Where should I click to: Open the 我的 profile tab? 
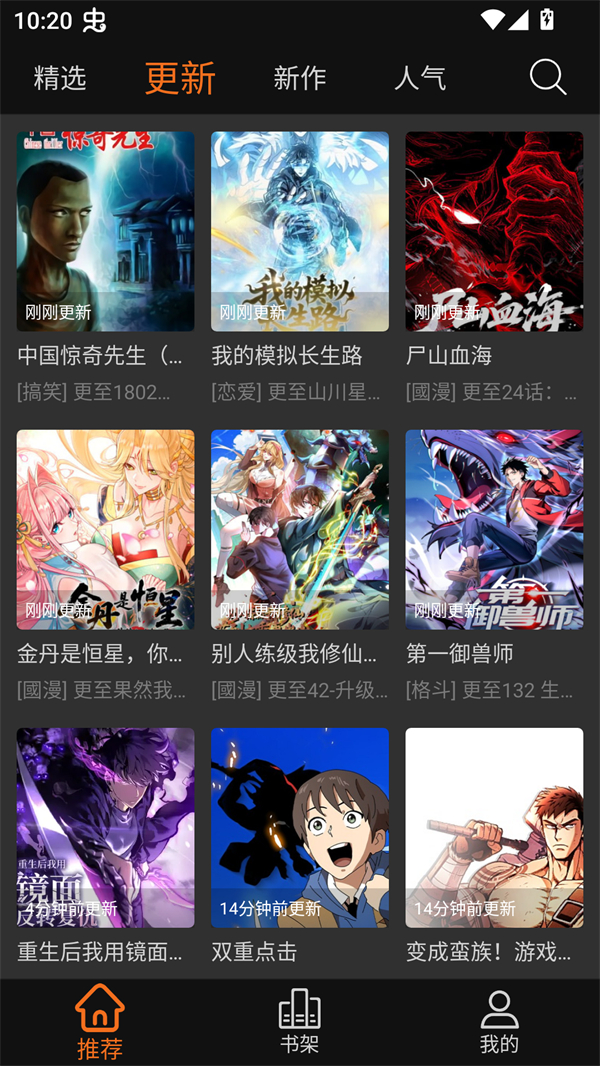(x=499, y=1022)
